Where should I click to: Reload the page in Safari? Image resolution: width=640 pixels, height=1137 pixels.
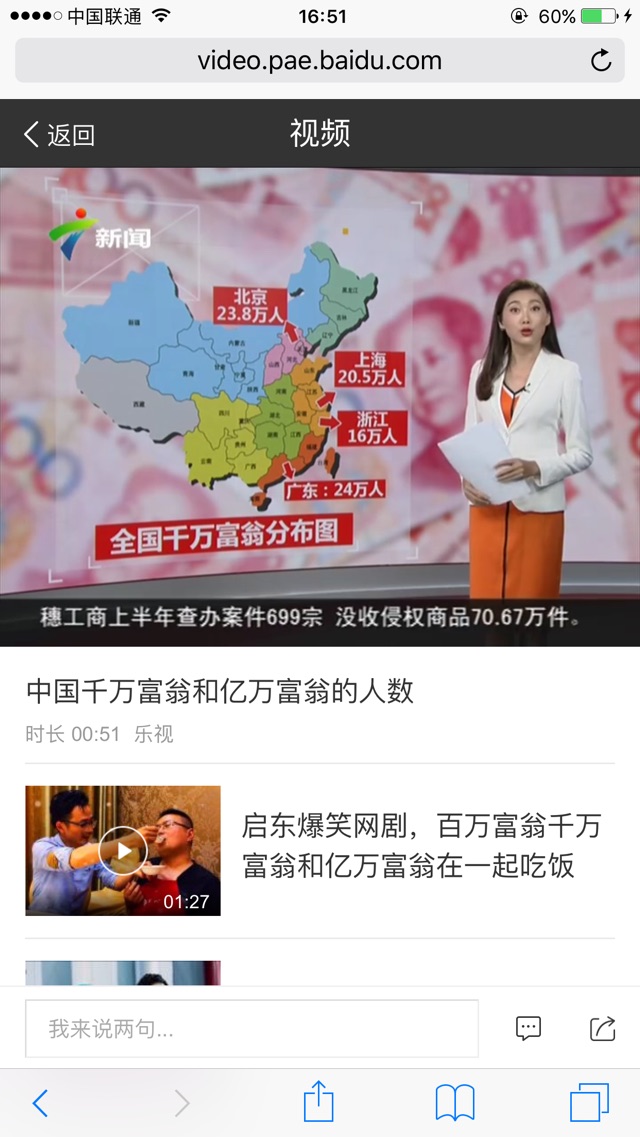click(601, 61)
